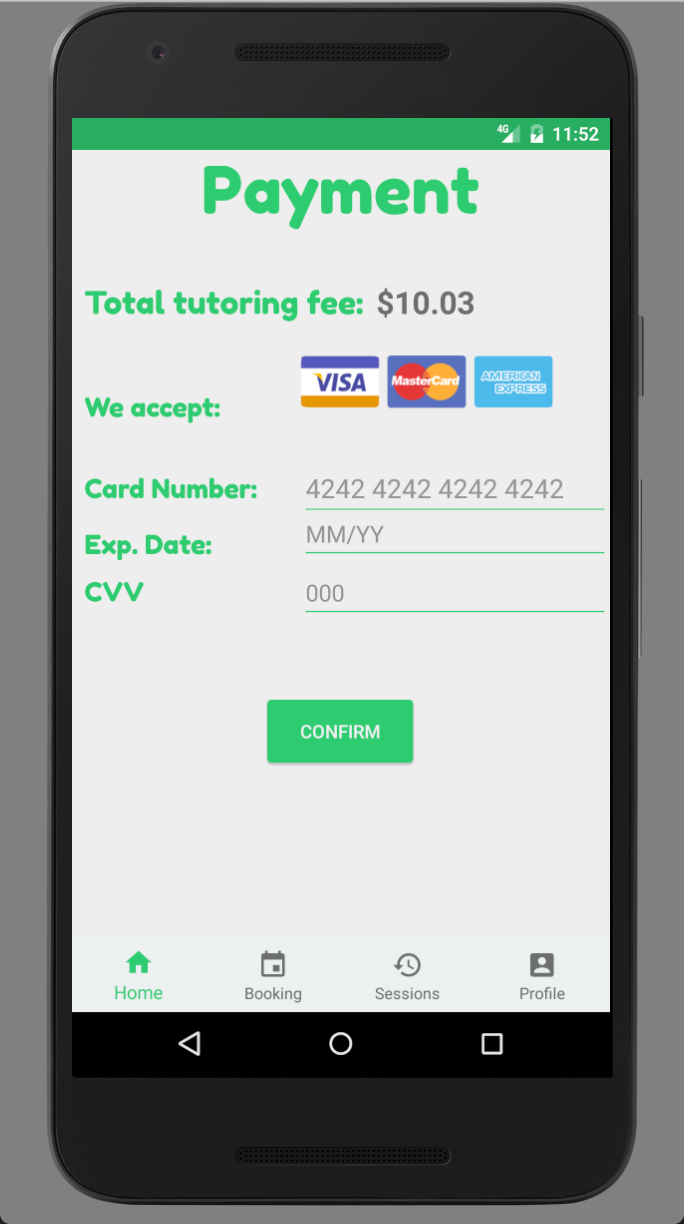Open the Sessions tab

(x=407, y=976)
